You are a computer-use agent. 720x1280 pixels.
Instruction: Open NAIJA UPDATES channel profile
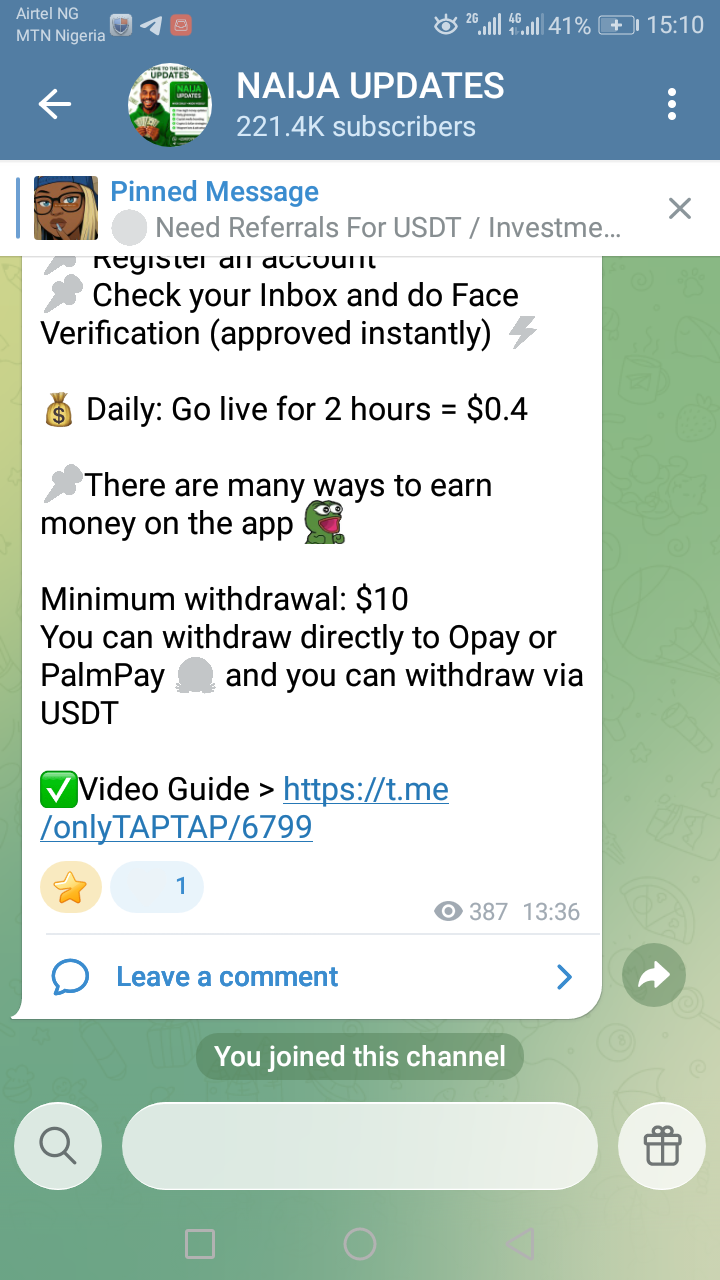pos(370,104)
